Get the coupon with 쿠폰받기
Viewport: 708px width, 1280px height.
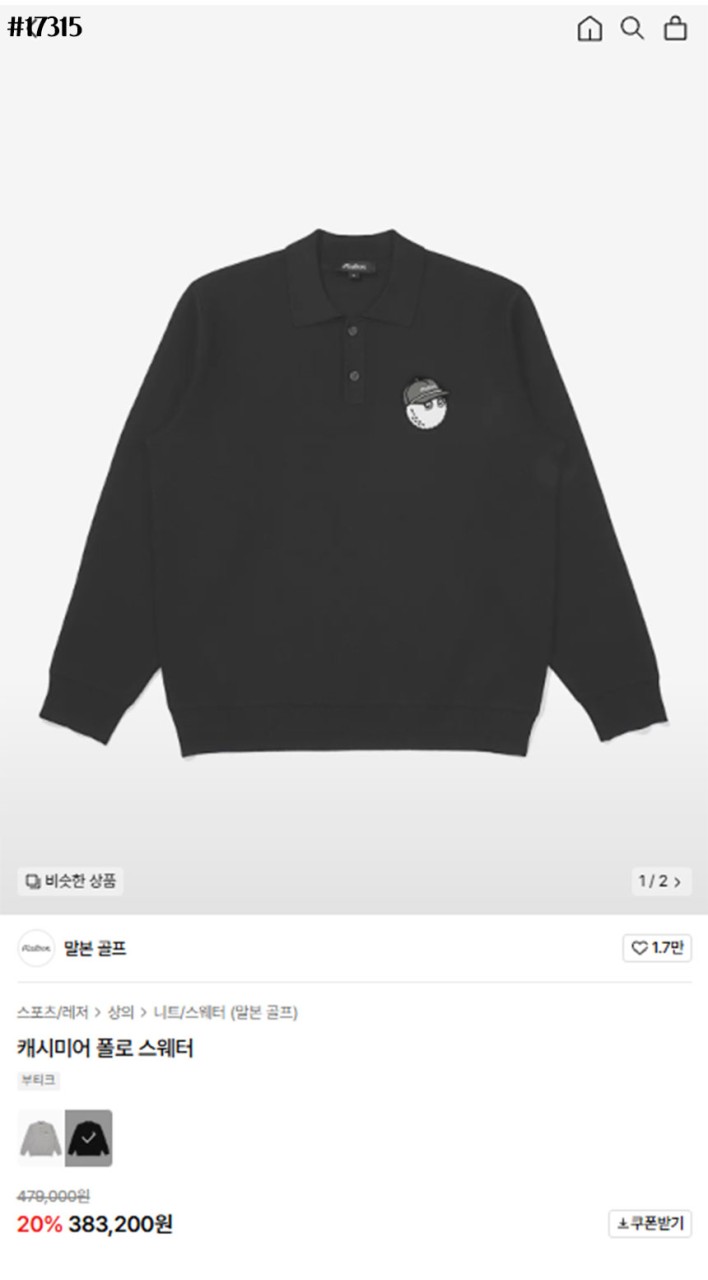click(x=650, y=1223)
